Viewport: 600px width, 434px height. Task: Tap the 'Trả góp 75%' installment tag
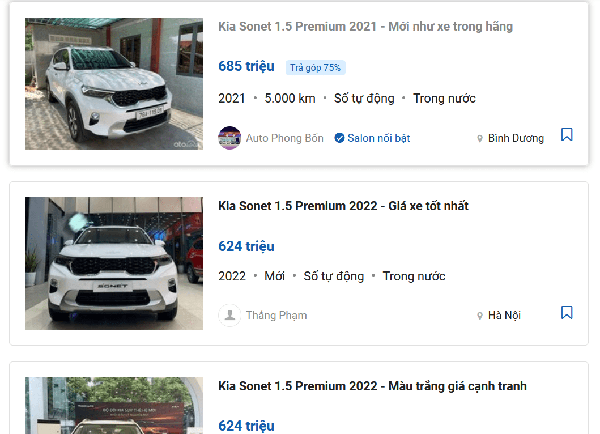point(315,67)
